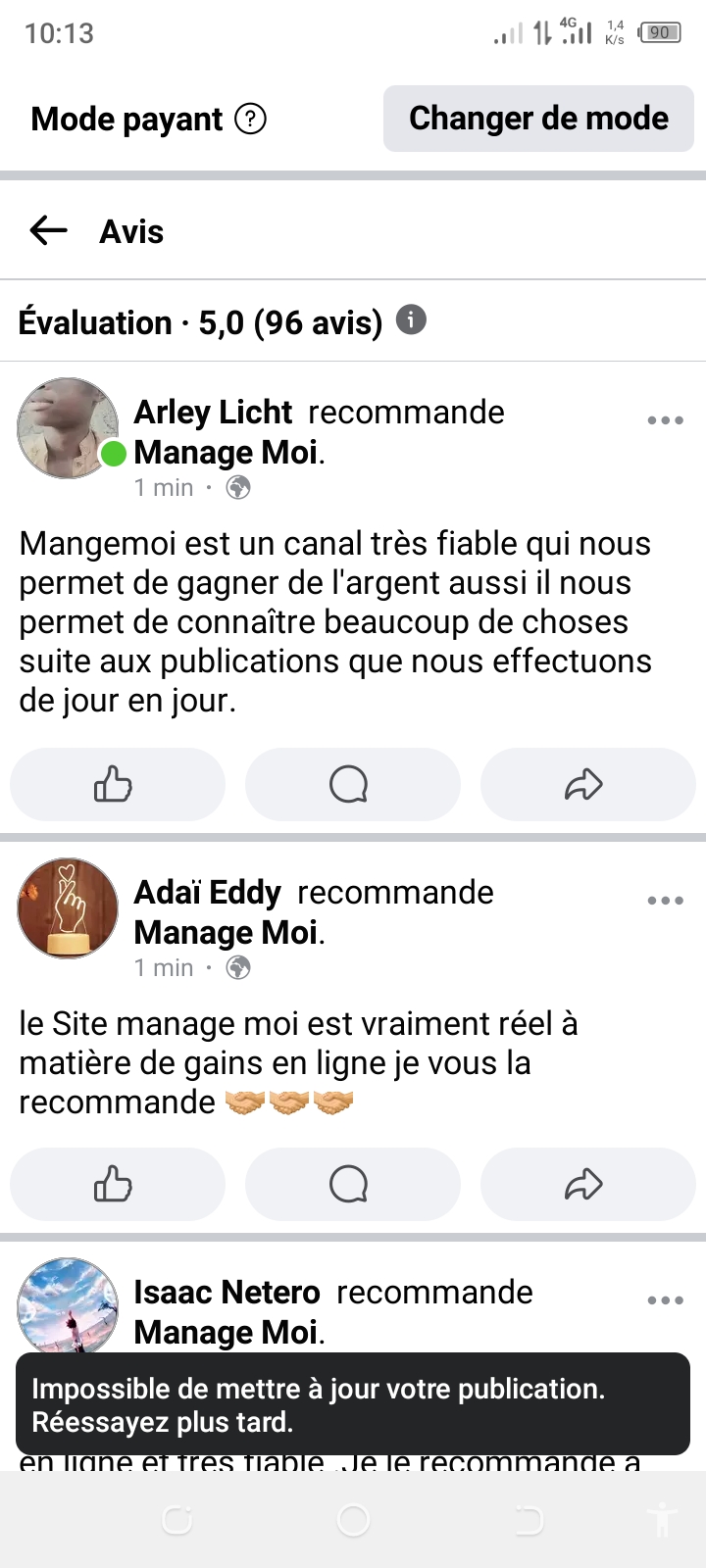Open options menu for Arley Licht's review
The width and height of the screenshot is (706, 1568).
(665, 420)
